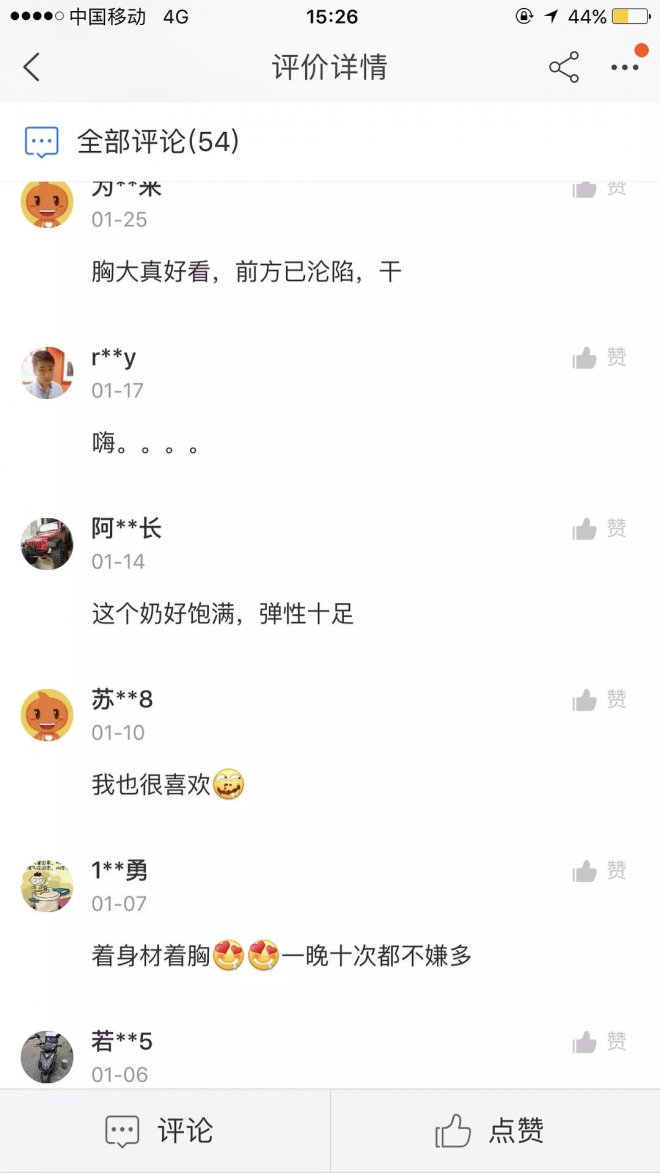Image resolution: width=660 pixels, height=1173 pixels.
Task: Like the comment by 若**5
Action: (x=599, y=1042)
